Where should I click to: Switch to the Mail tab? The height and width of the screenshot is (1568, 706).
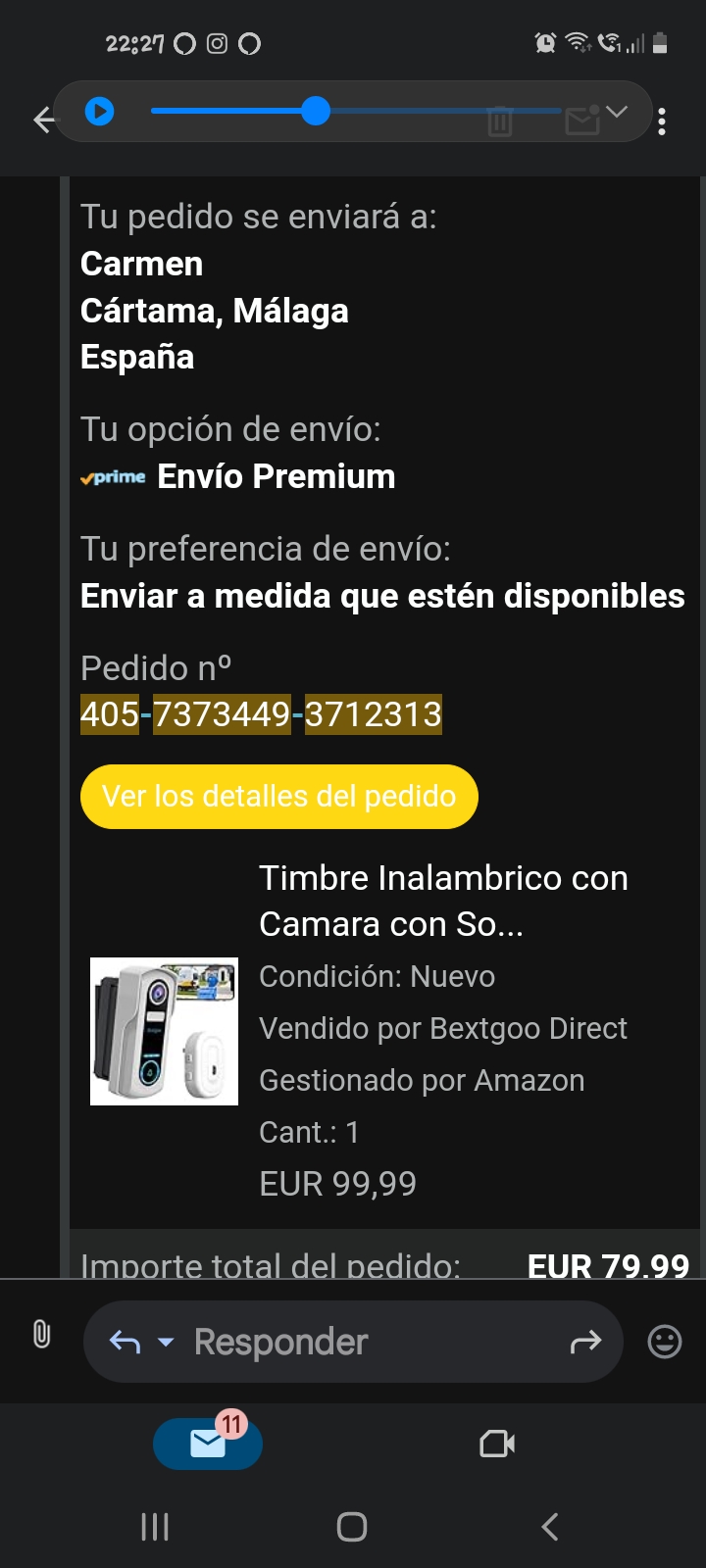208,1444
